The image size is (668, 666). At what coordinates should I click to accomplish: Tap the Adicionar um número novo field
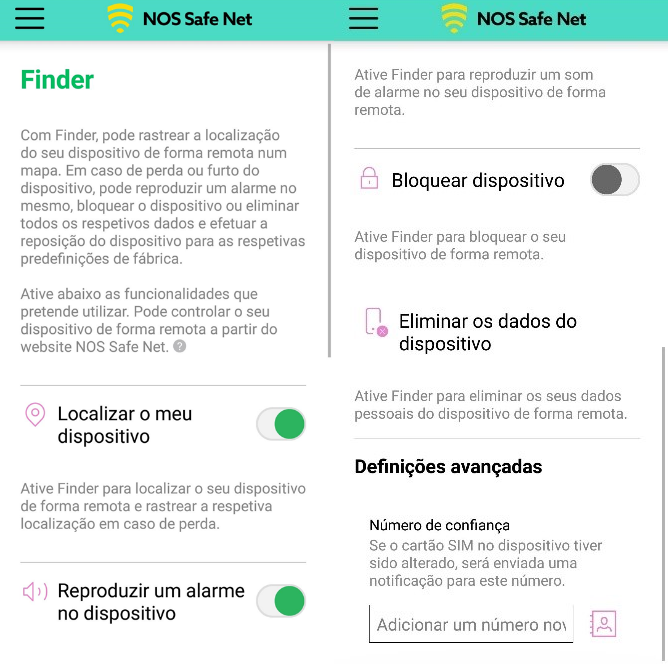(x=470, y=624)
